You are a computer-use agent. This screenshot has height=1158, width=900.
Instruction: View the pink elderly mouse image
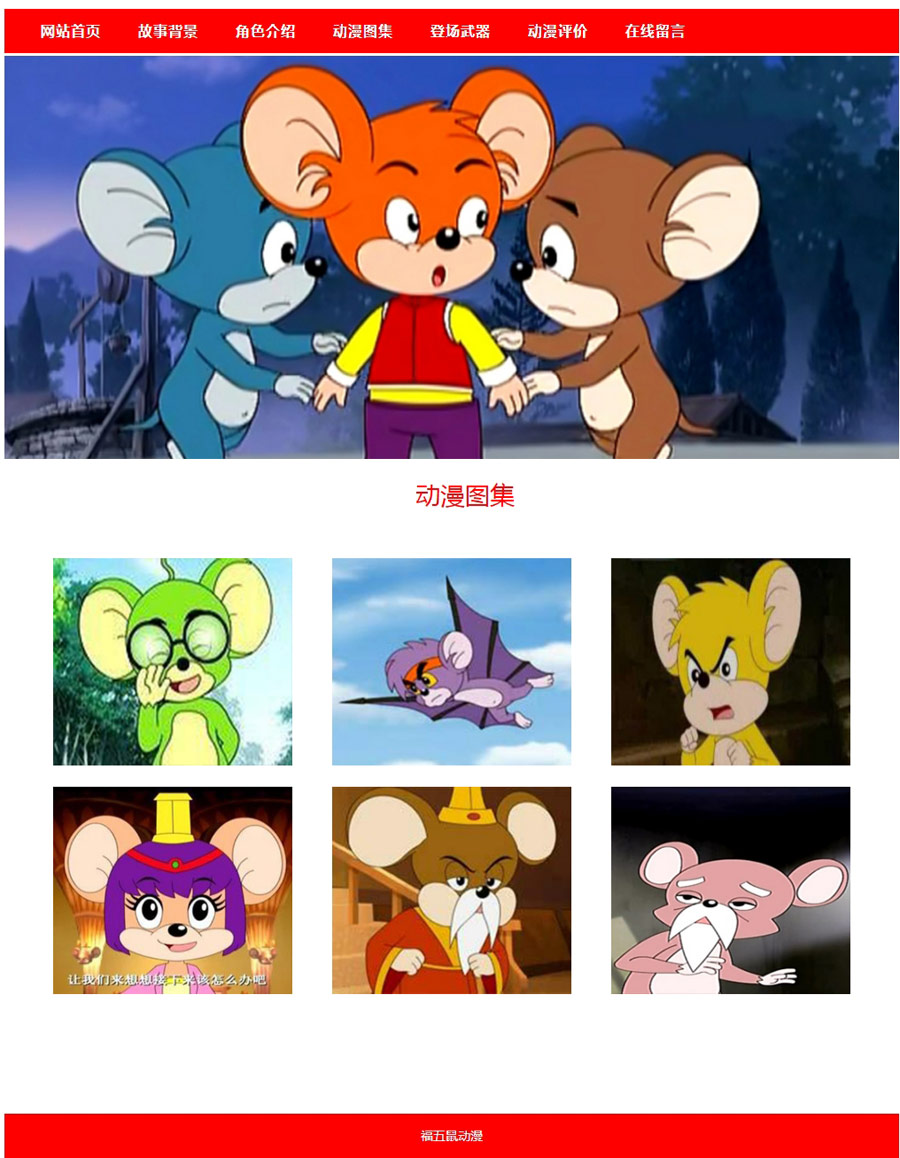(730, 890)
